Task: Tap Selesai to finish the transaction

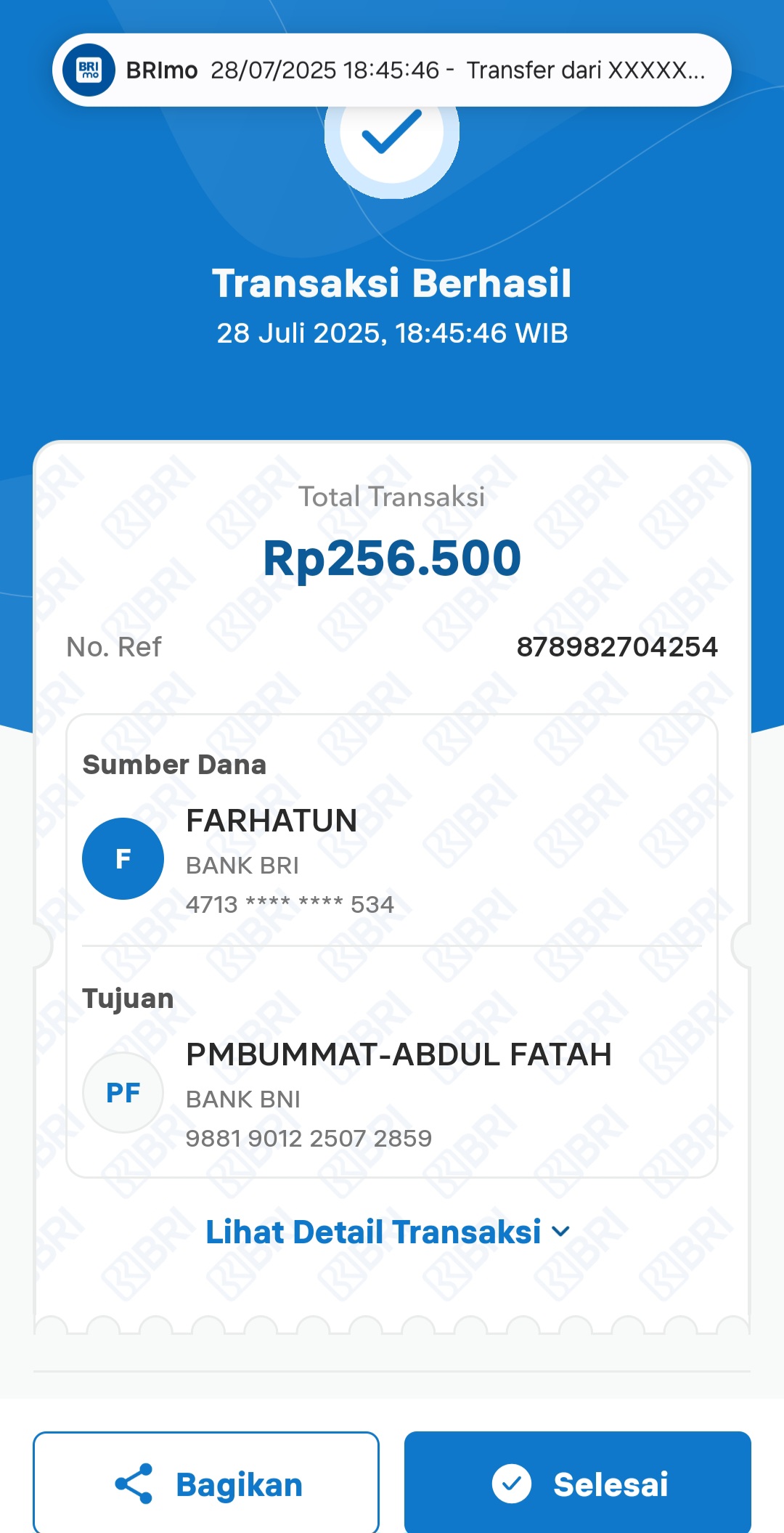Action: tap(577, 1484)
